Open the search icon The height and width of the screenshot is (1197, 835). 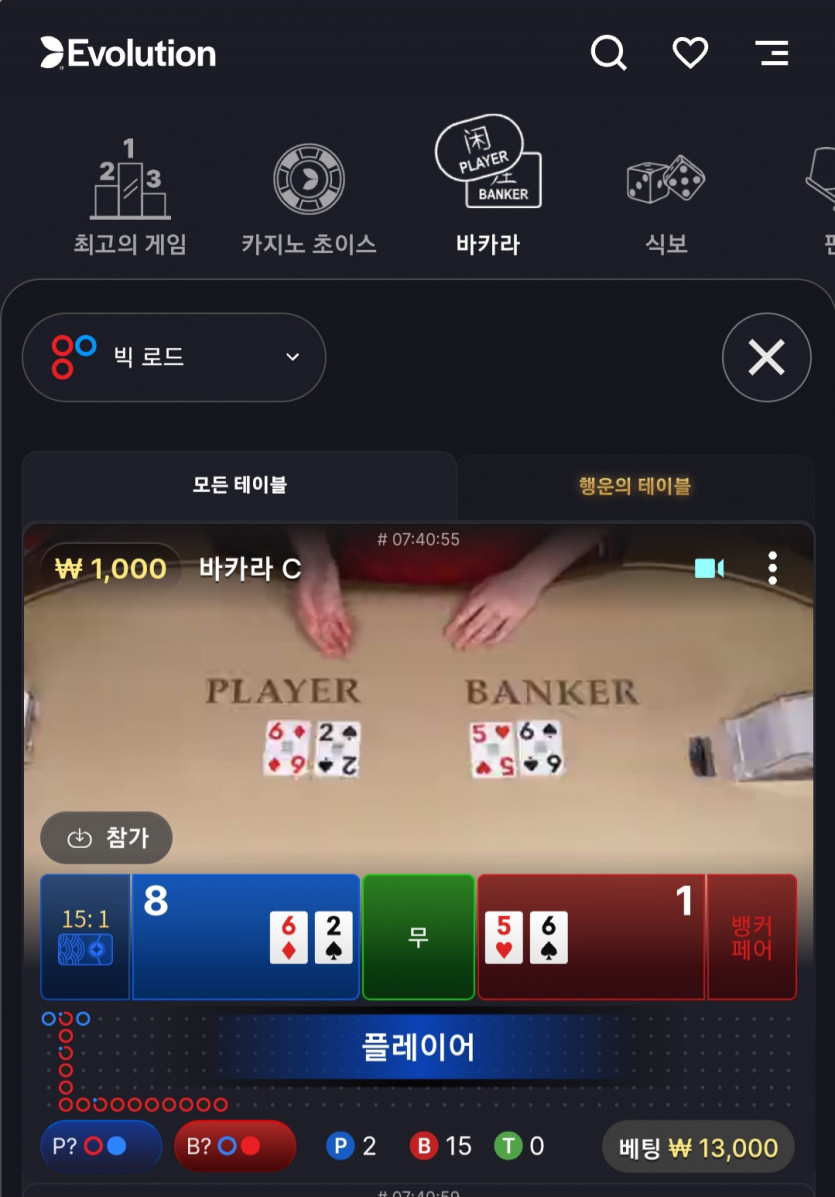(x=608, y=52)
